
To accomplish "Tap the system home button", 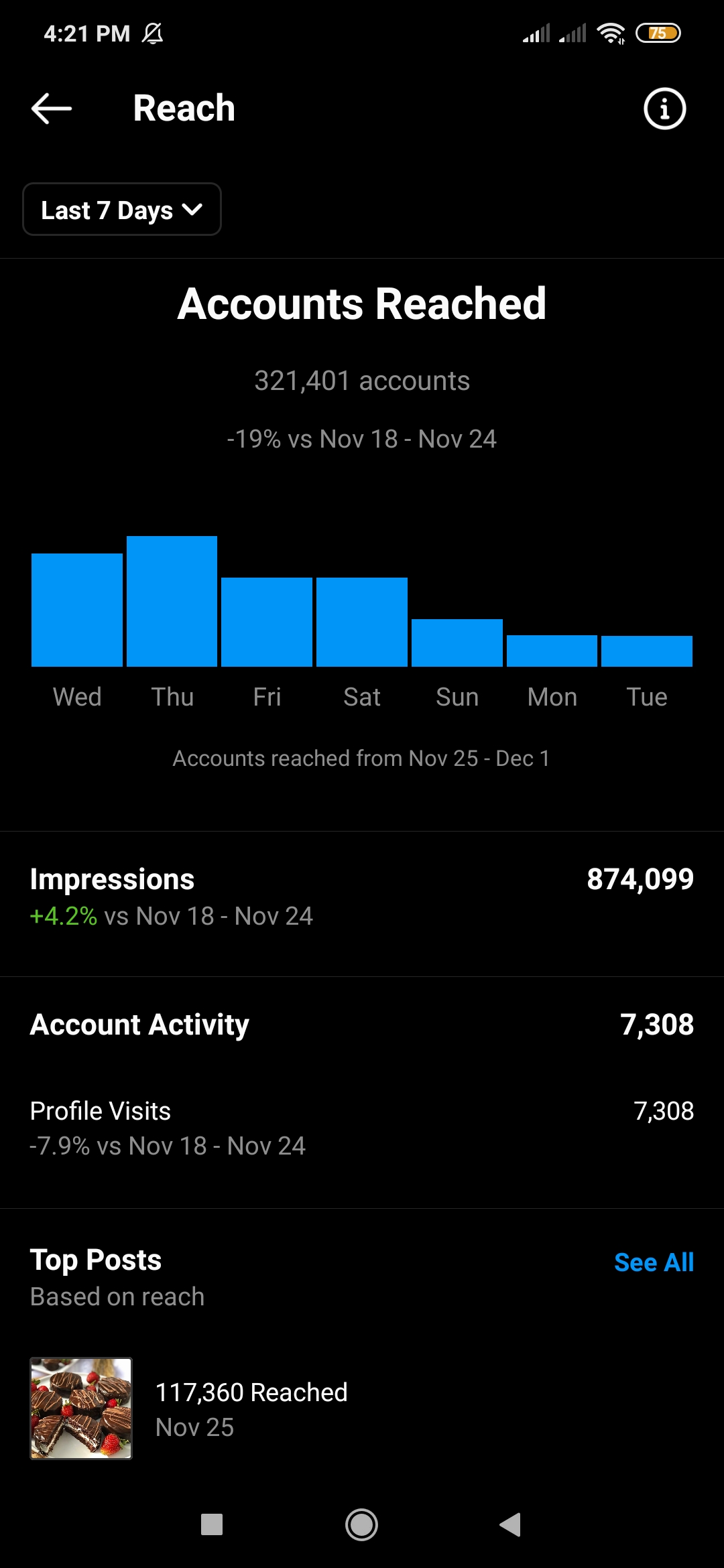I will point(361,1525).
